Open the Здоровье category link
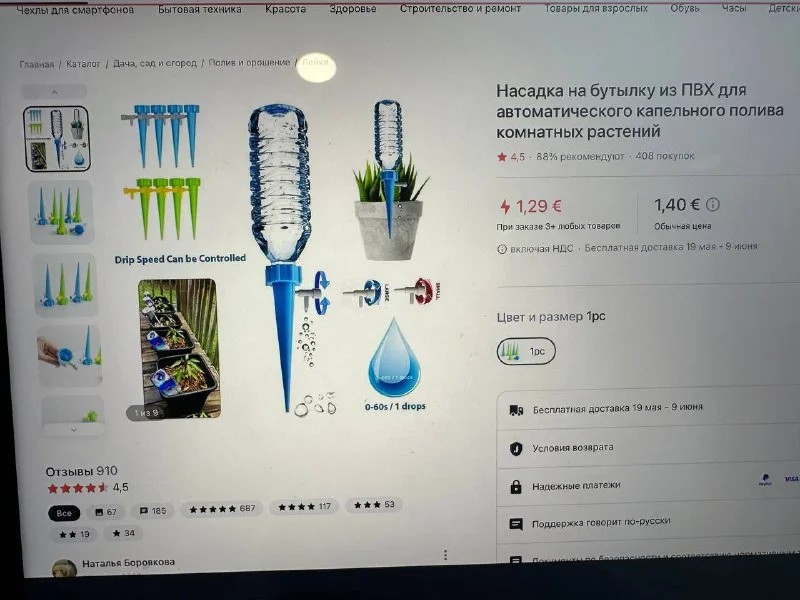This screenshot has height=600, width=800. pos(353,9)
